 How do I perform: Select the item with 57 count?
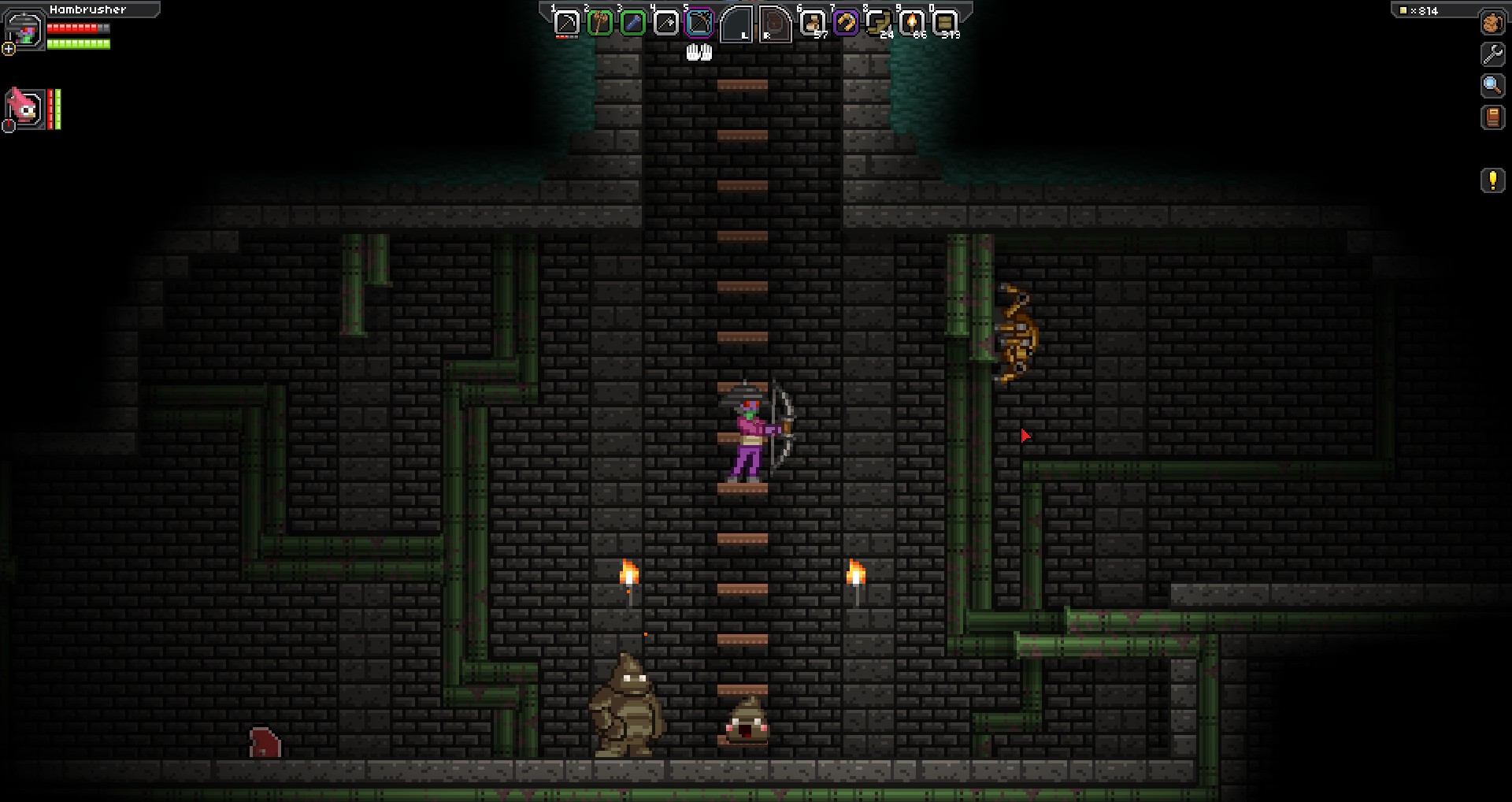tap(812, 24)
